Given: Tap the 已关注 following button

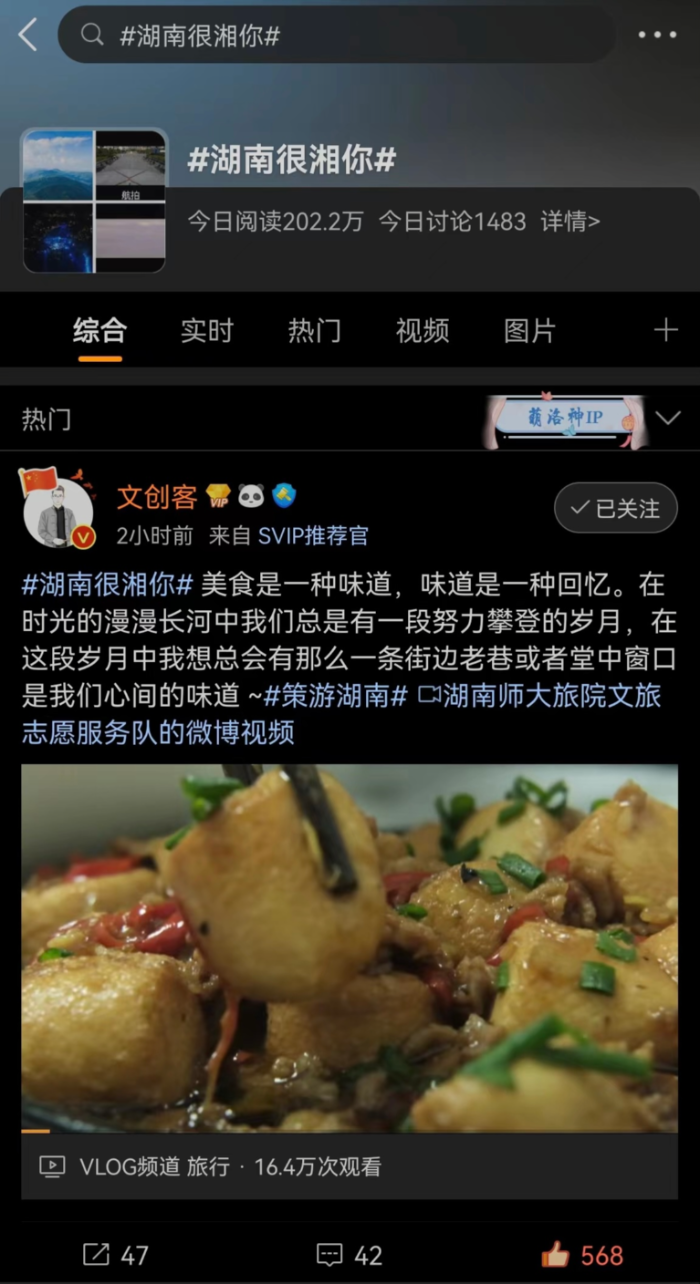Looking at the screenshot, I should 615,509.
